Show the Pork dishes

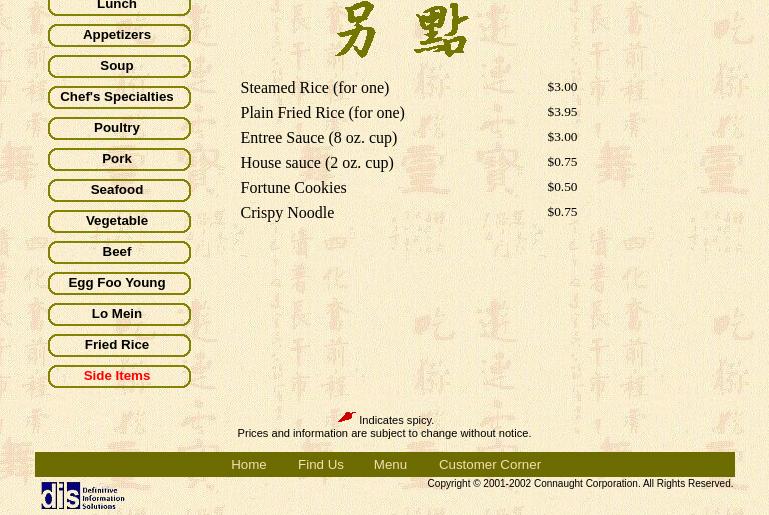coord(118,159)
